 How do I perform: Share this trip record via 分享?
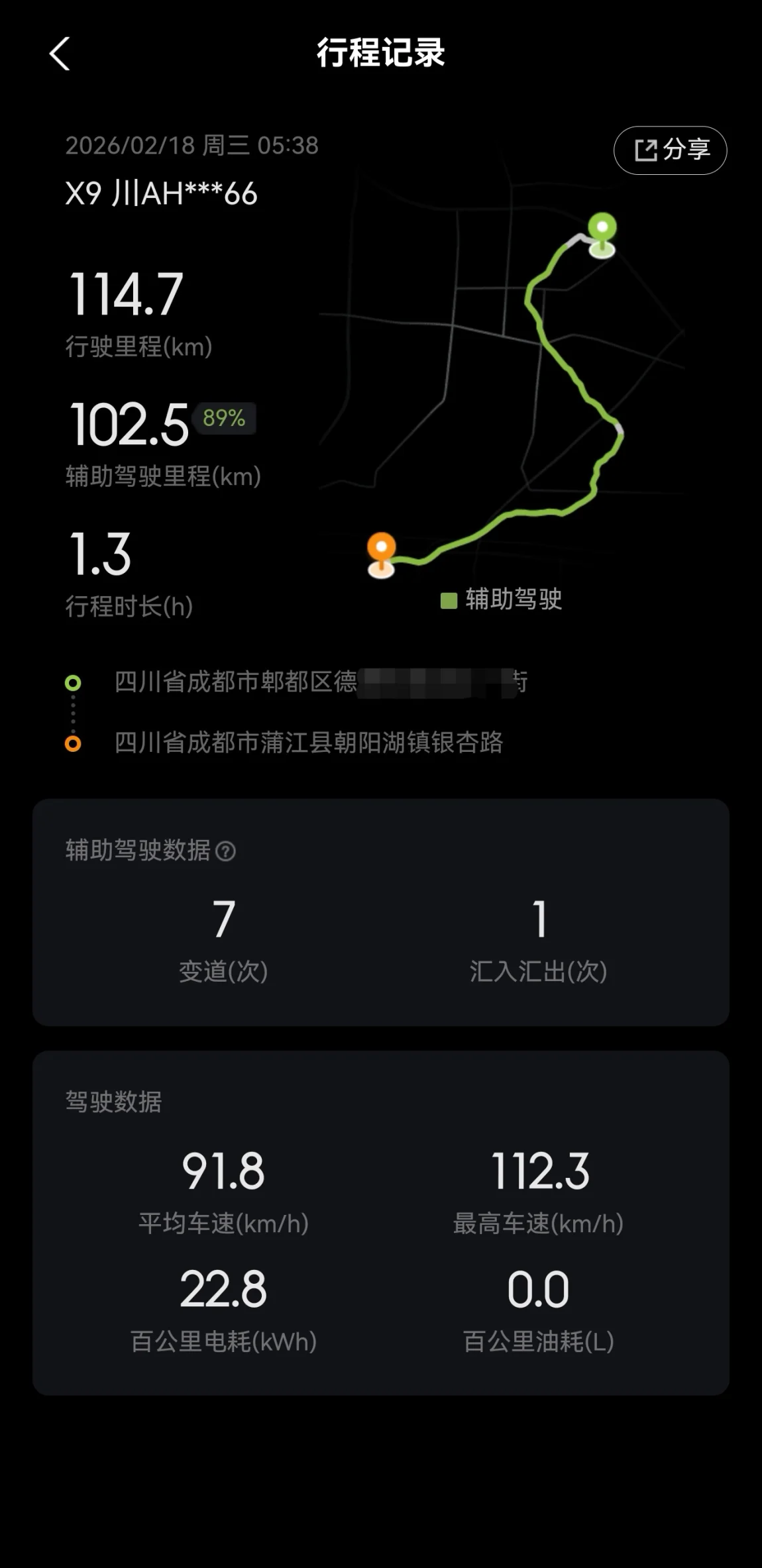[670, 150]
